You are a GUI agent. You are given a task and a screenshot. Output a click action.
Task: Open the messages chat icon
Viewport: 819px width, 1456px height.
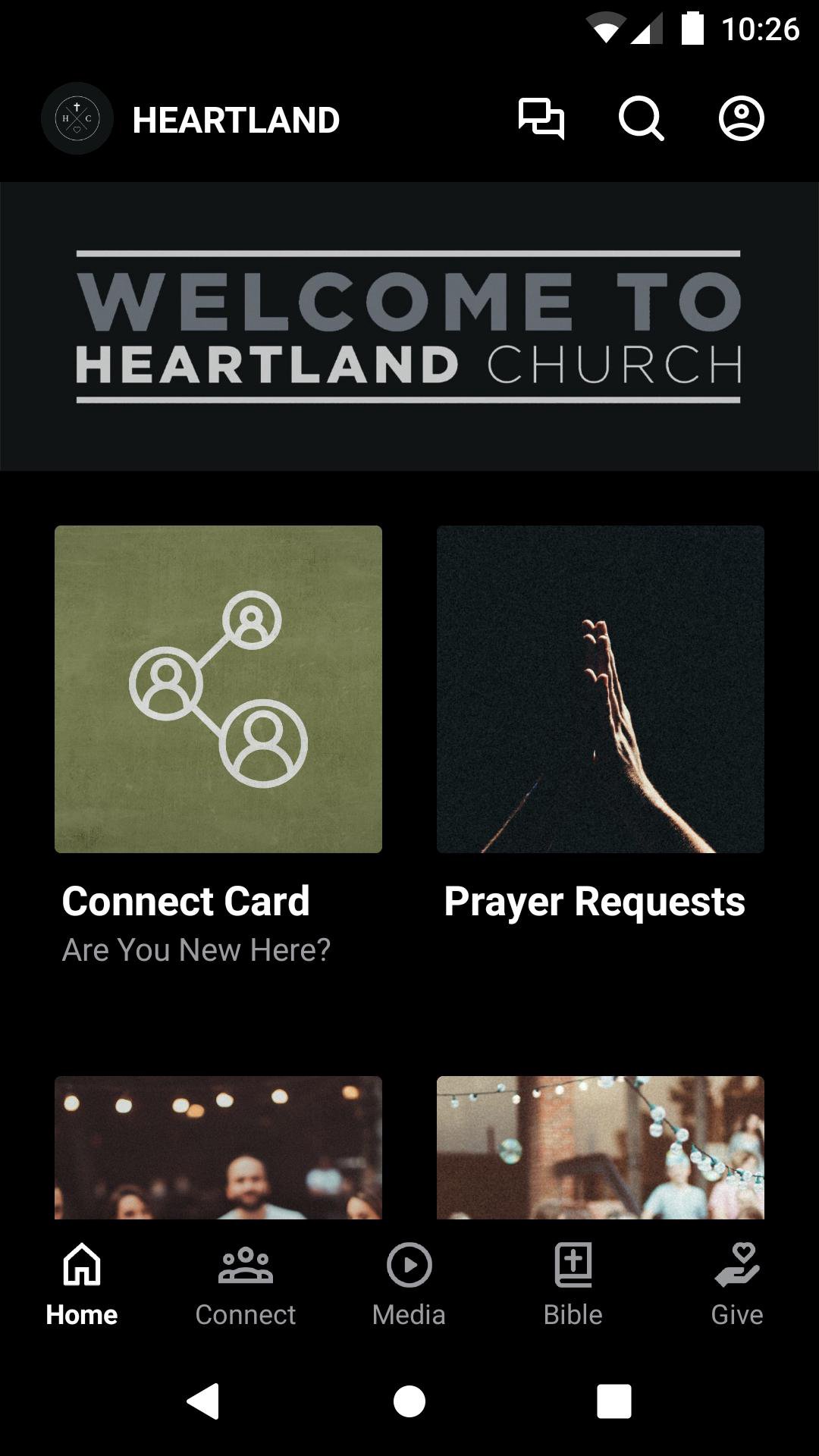point(541,119)
